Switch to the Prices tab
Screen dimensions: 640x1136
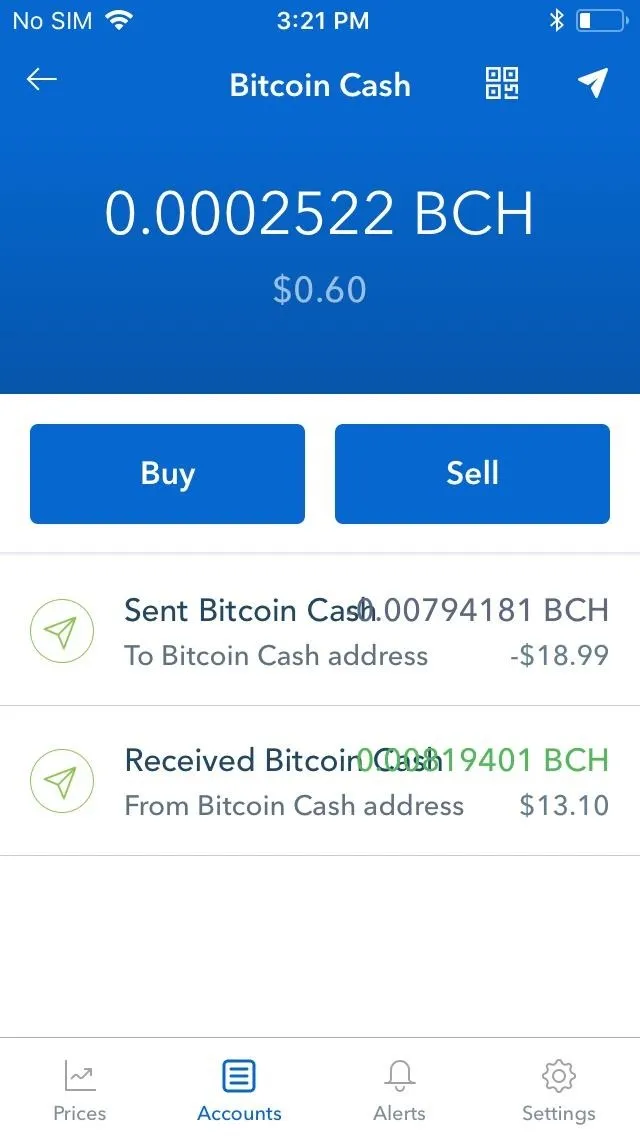(x=80, y=1090)
